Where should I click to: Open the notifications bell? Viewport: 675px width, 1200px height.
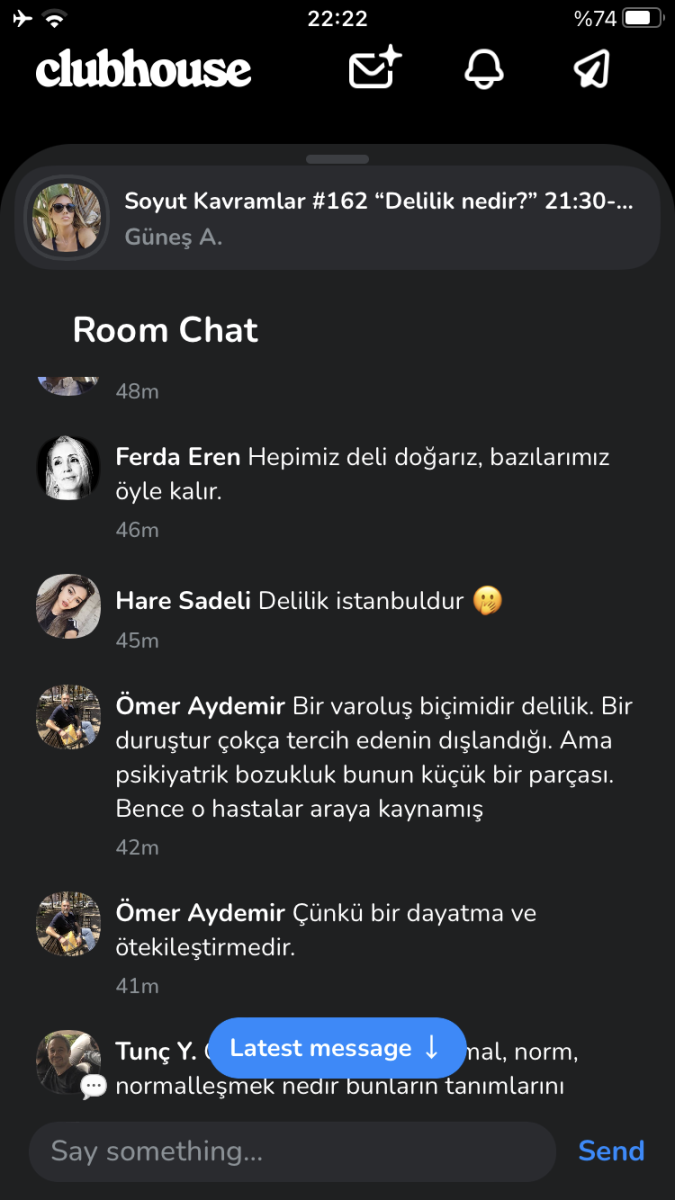[484, 69]
